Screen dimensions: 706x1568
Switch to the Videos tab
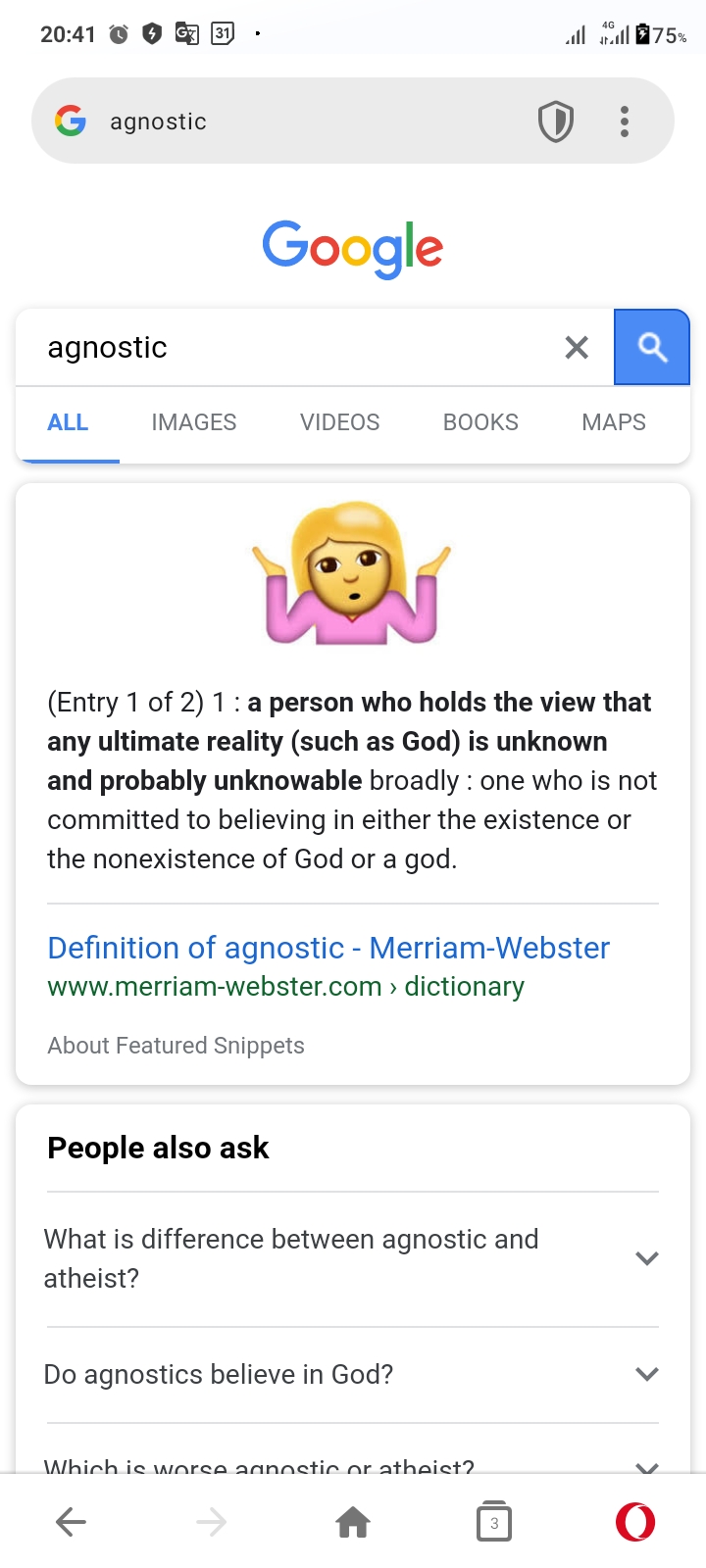pyautogui.click(x=339, y=422)
